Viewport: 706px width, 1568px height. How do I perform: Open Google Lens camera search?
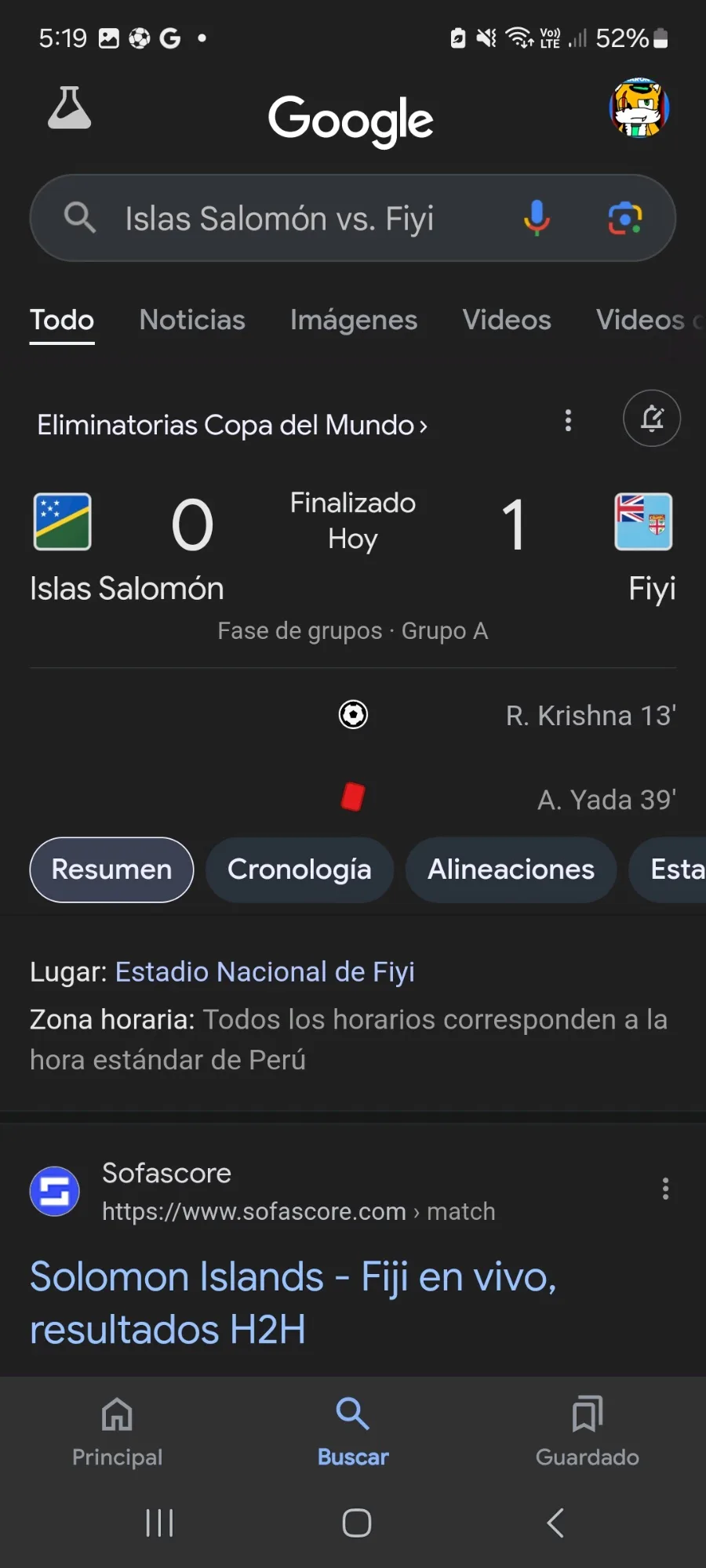pyautogui.click(x=624, y=218)
